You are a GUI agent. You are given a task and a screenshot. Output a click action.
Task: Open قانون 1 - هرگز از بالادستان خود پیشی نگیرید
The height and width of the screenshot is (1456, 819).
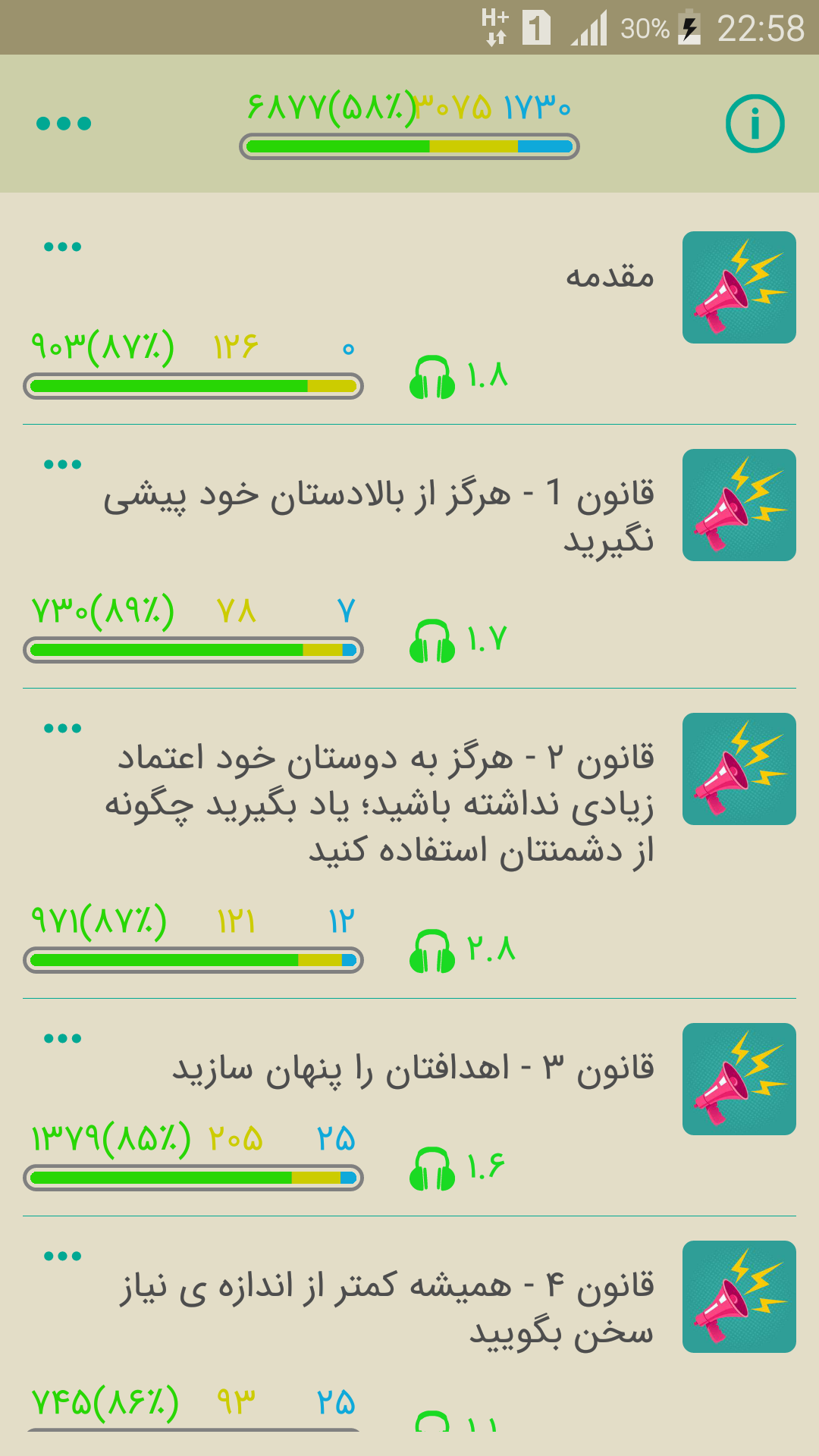coord(409,557)
